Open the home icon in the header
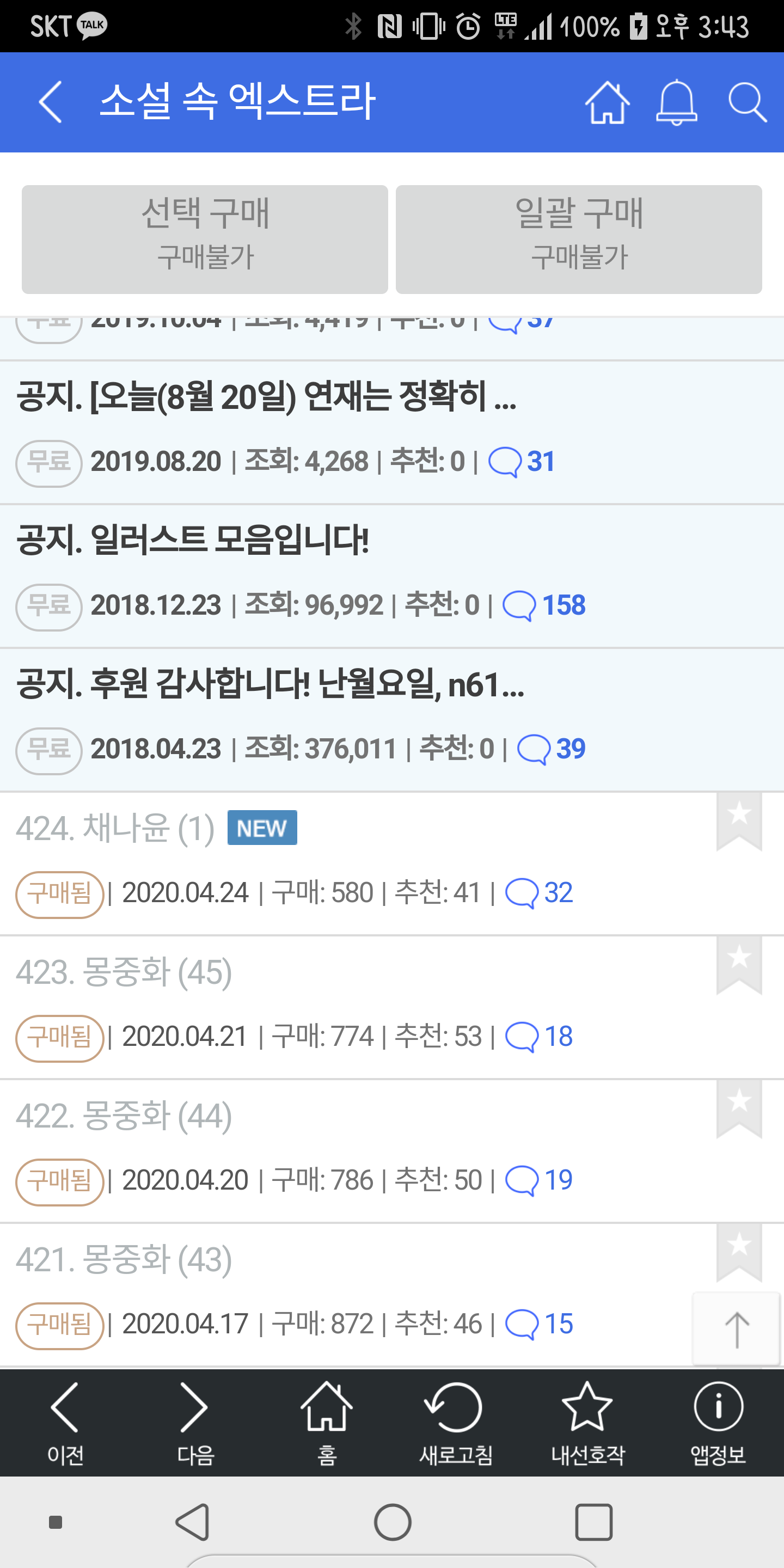 (x=607, y=102)
